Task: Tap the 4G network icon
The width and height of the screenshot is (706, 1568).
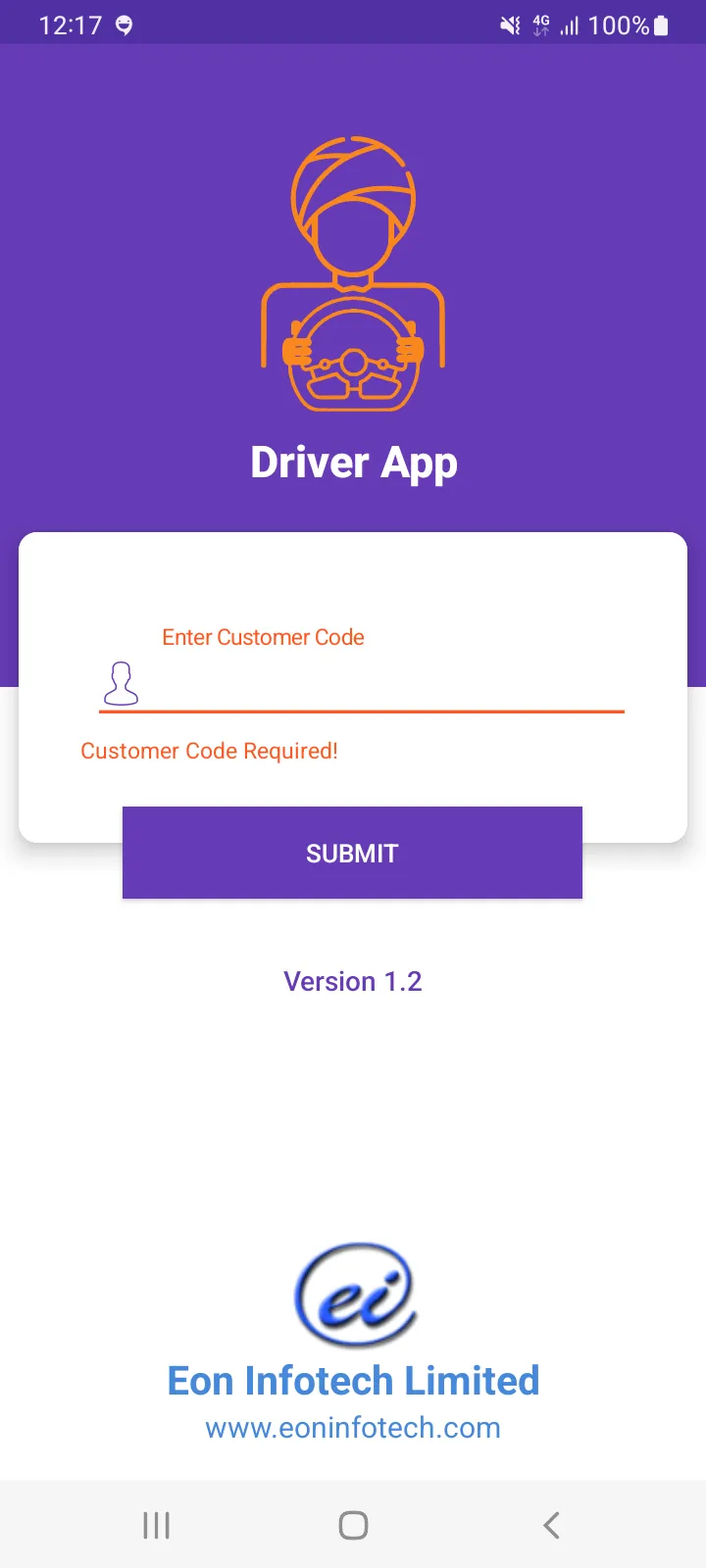Action: 540,24
